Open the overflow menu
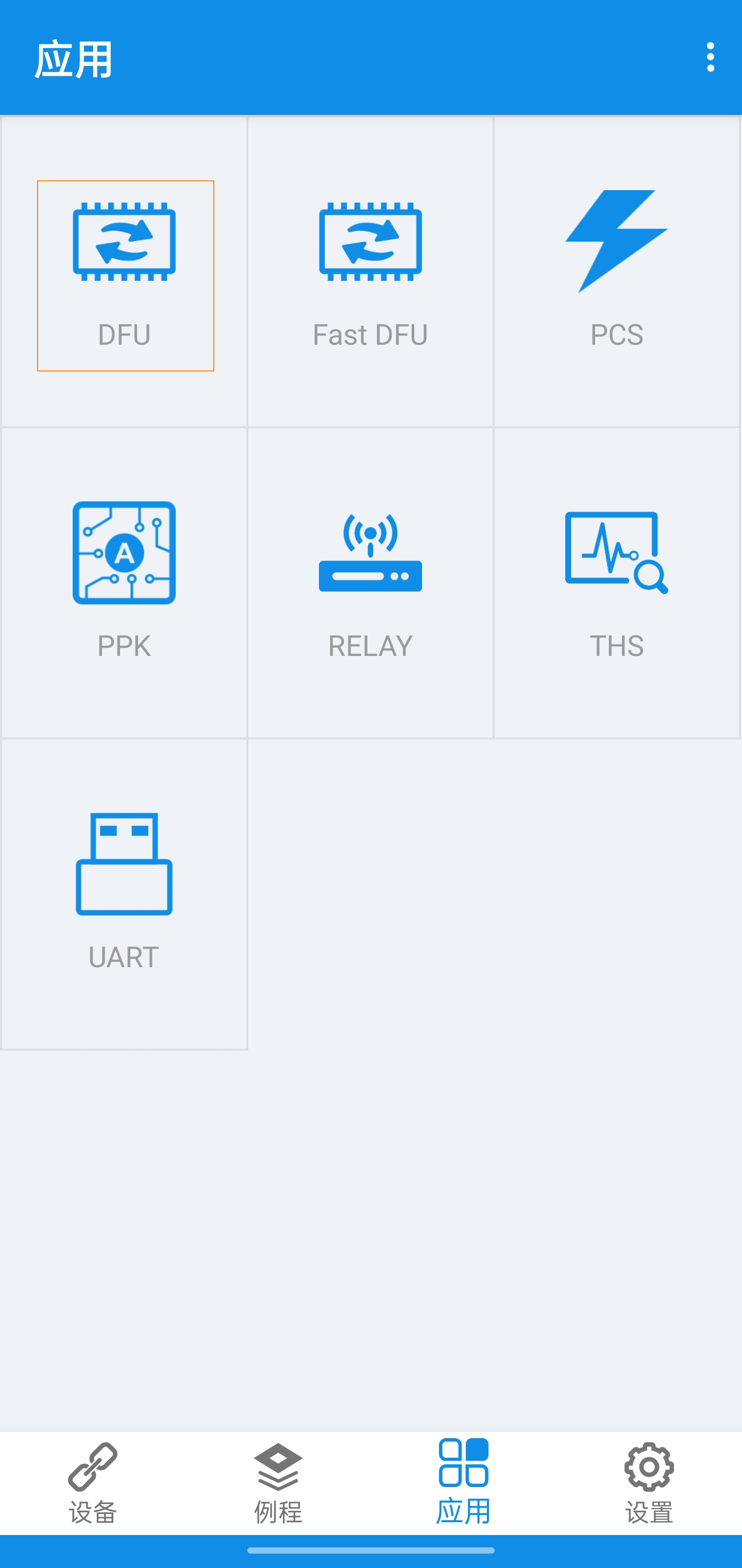The height and width of the screenshot is (1568, 742). [710, 57]
